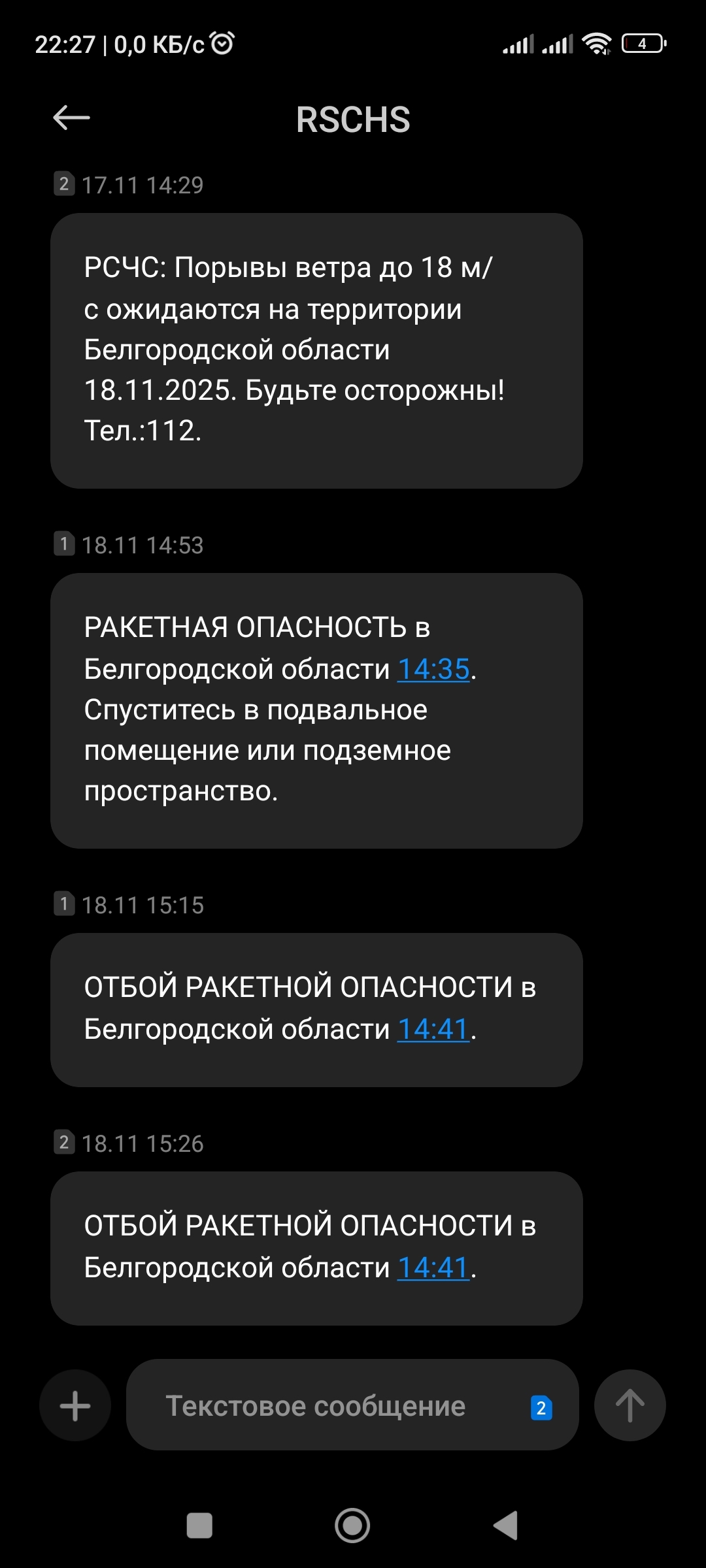
Task: Send the message with the arrow button
Action: [630, 1405]
